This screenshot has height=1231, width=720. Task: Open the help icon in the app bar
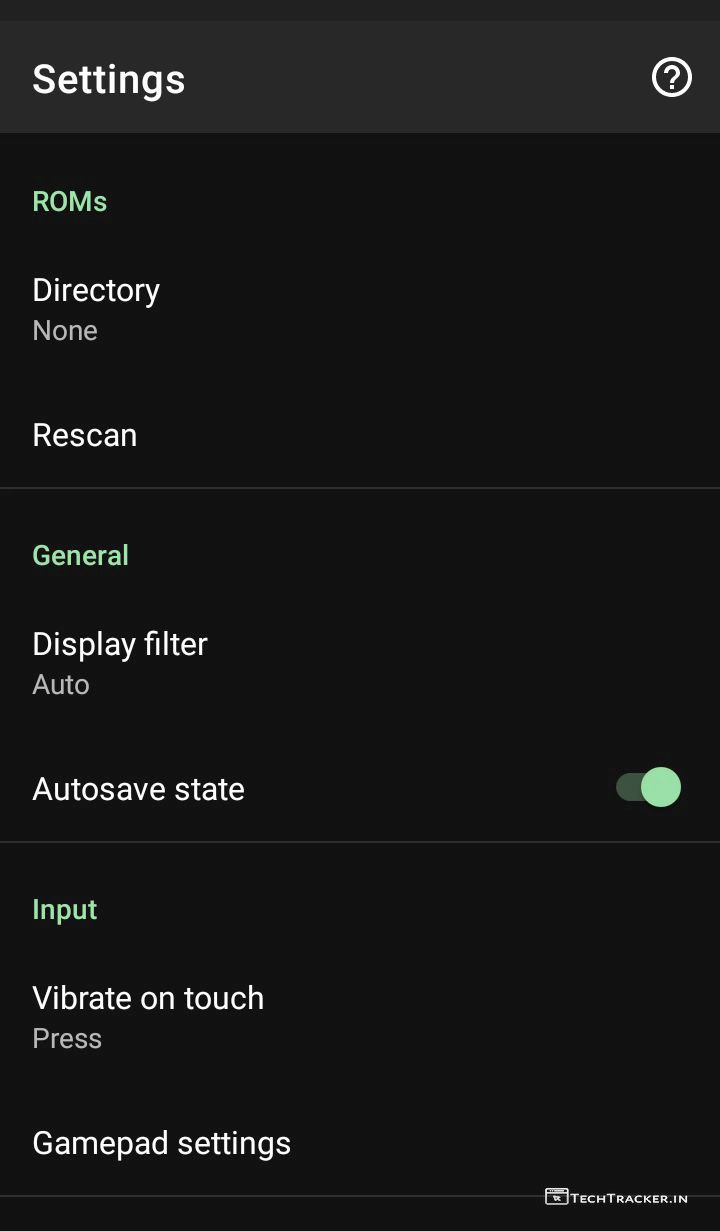(x=671, y=77)
